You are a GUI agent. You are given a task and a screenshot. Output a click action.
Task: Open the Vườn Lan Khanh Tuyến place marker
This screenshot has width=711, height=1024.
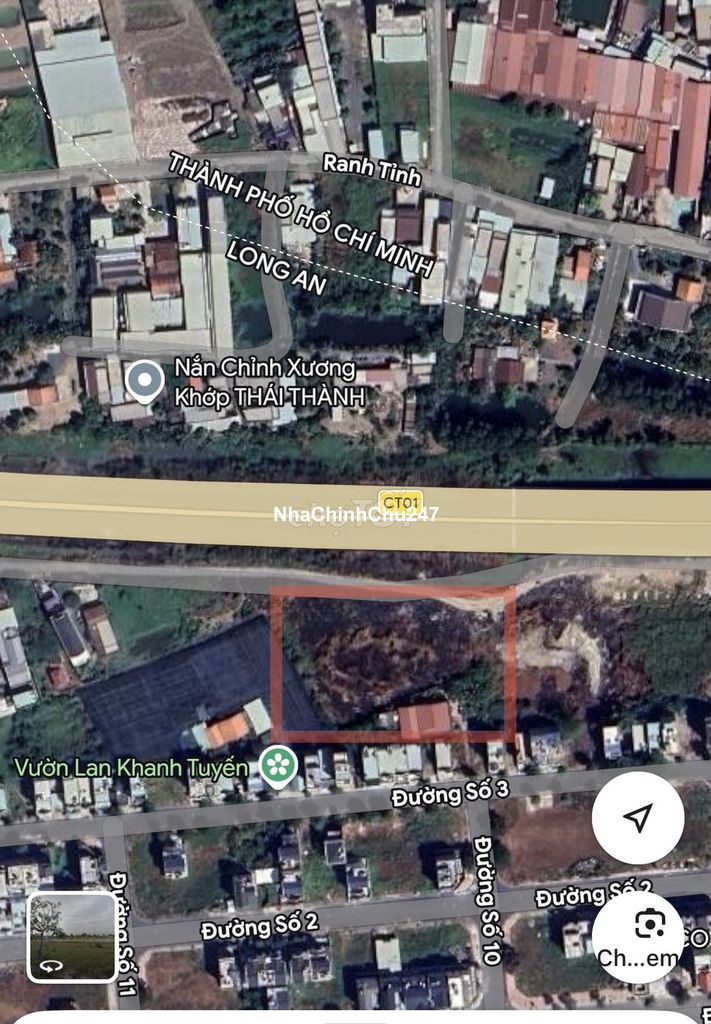(279, 766)
